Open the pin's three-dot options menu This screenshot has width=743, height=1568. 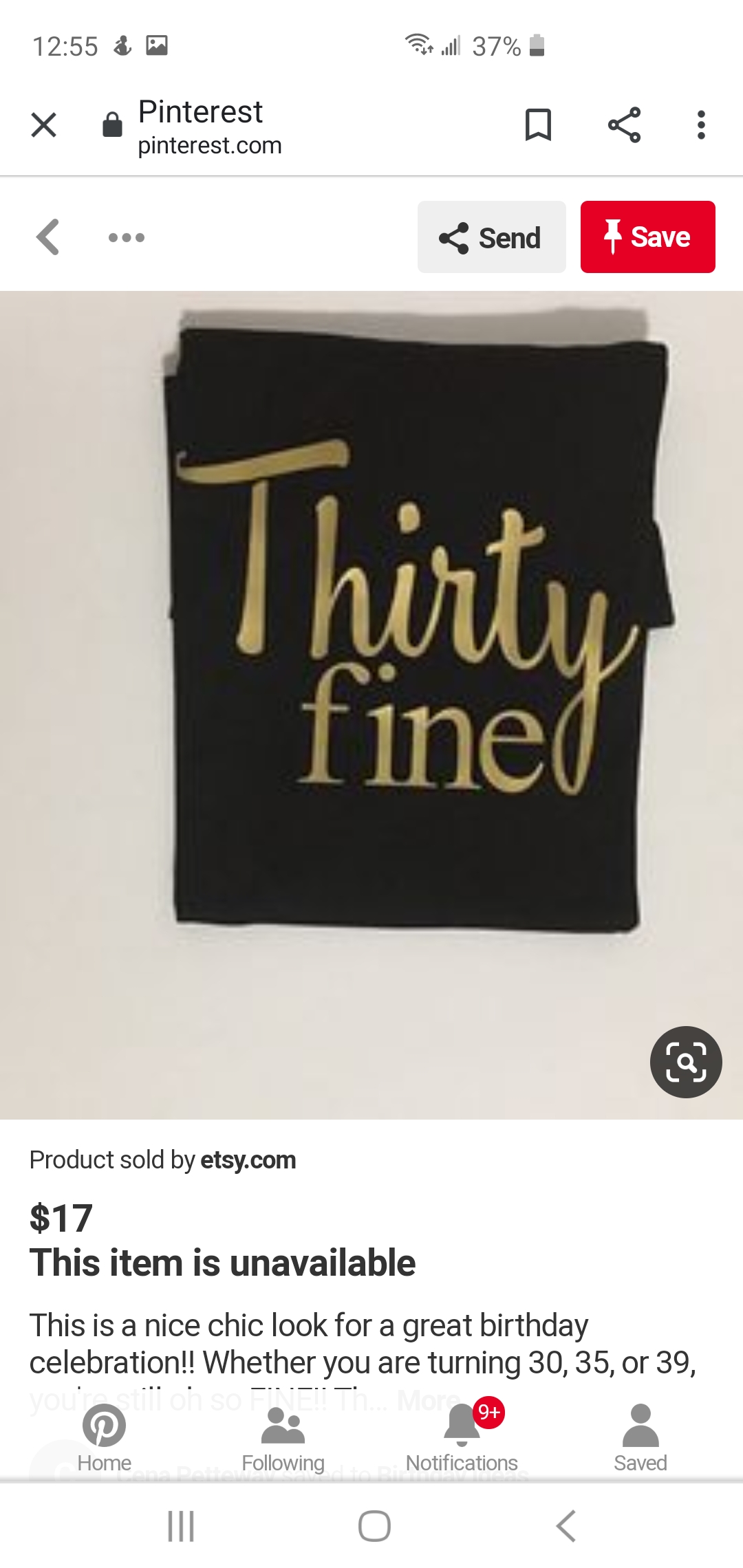point(127,237)
